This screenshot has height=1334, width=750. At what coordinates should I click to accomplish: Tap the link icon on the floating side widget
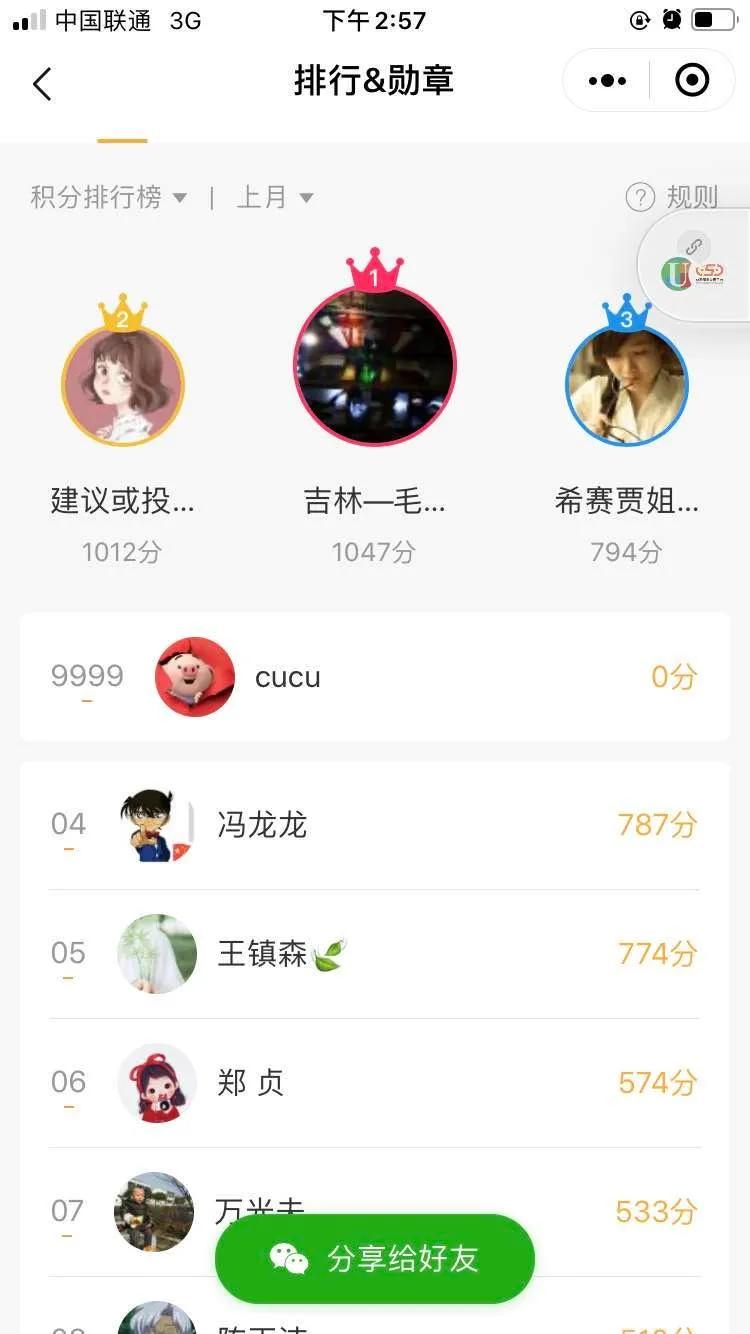(693, 246)
